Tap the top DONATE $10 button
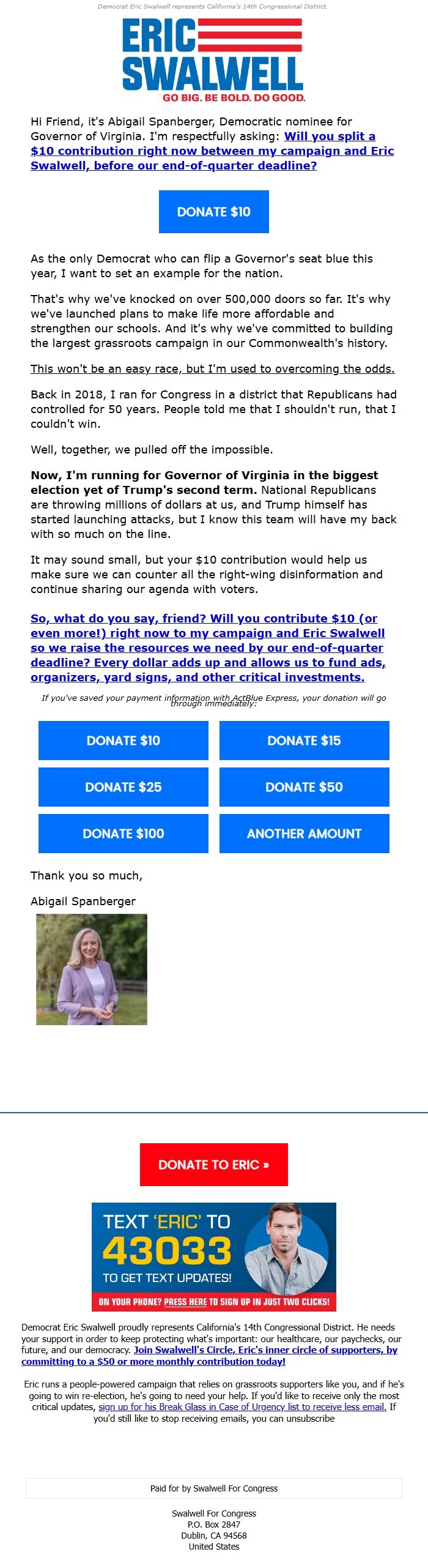This screenshot has width=428, height=1568. (213, 212)
